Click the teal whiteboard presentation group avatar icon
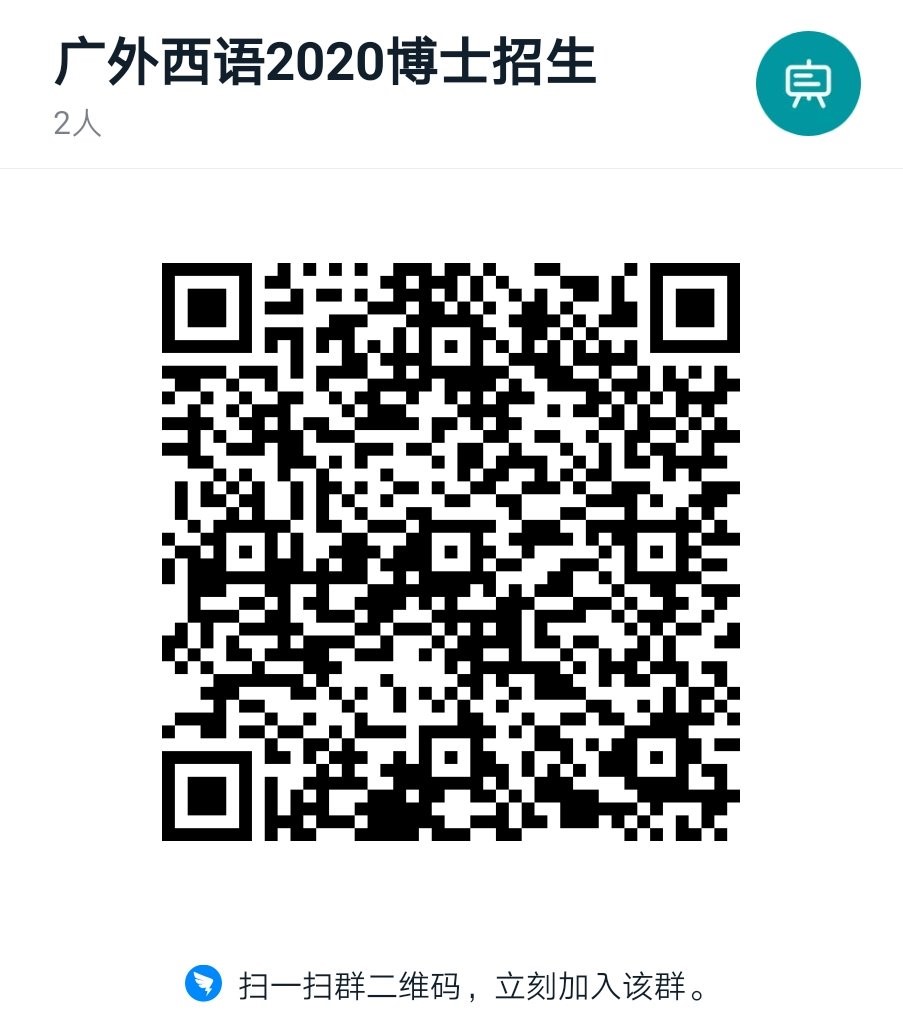Image resolution: width=903 pixels, height=1035 pixels. click(808, 83)
